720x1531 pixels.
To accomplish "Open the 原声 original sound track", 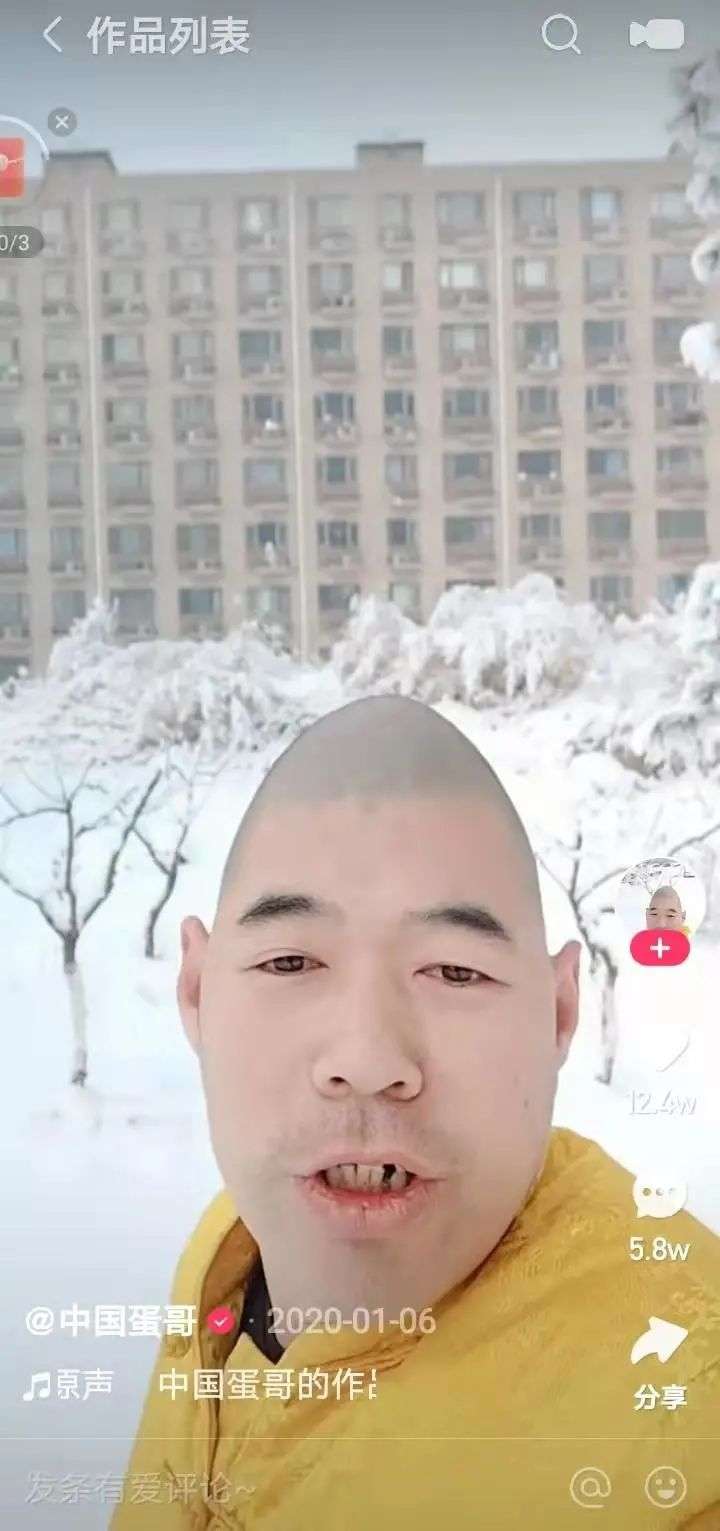I will (x=70, y=1385).
